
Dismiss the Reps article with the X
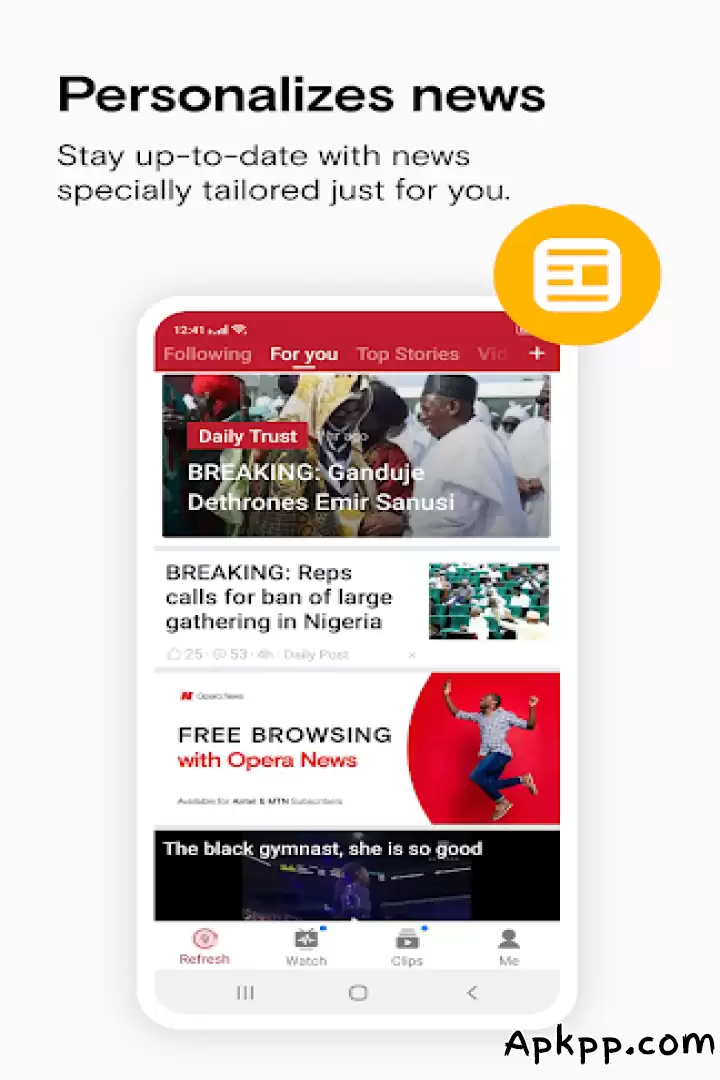coord(412,654)
